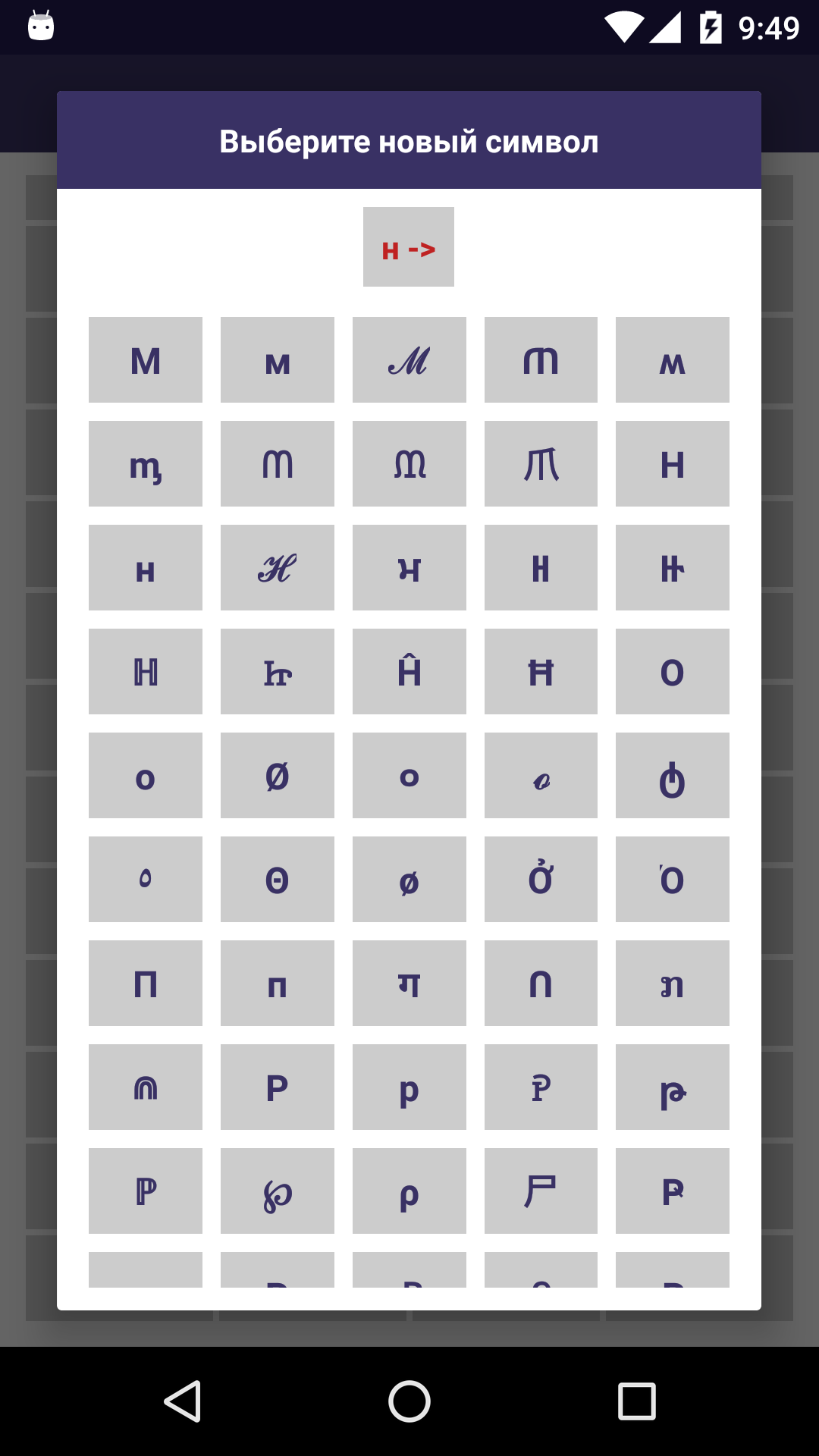The width and height of the screenshot is (819, 1456).
Task: Choose the script calligraphic H symbol
Action: coord(278,567)
